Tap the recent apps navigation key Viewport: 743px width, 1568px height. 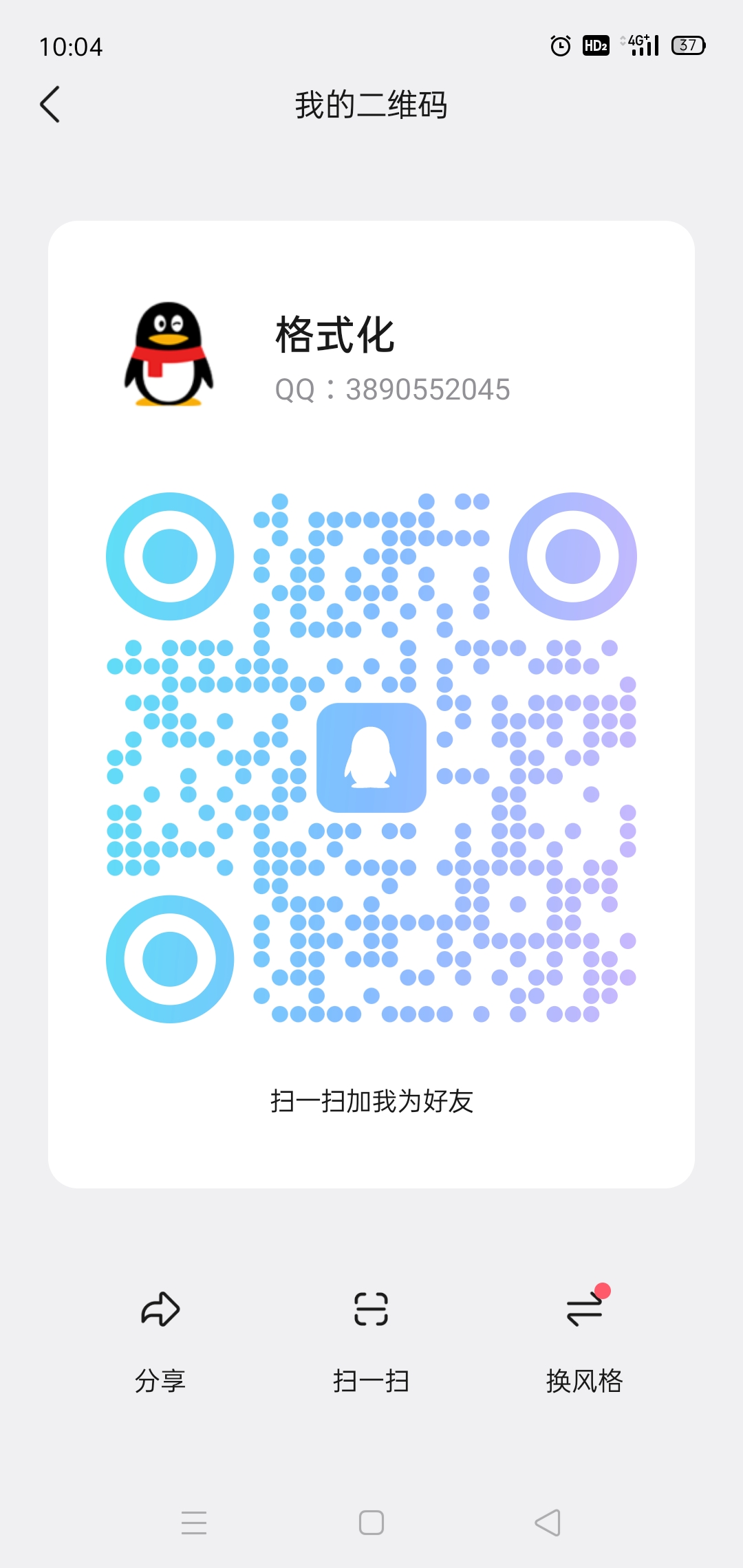coord(195,1522)
